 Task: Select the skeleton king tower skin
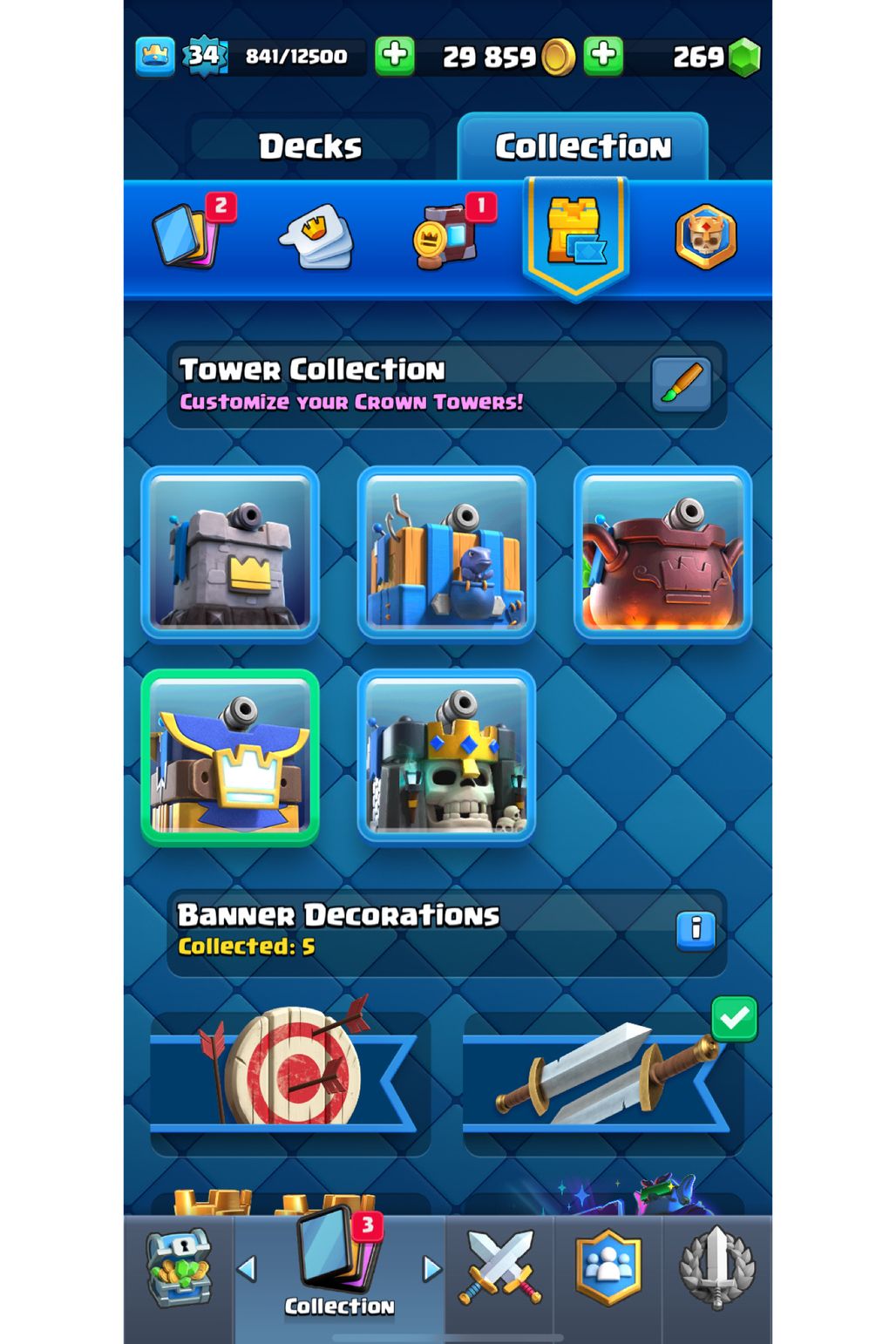(446, 757)
